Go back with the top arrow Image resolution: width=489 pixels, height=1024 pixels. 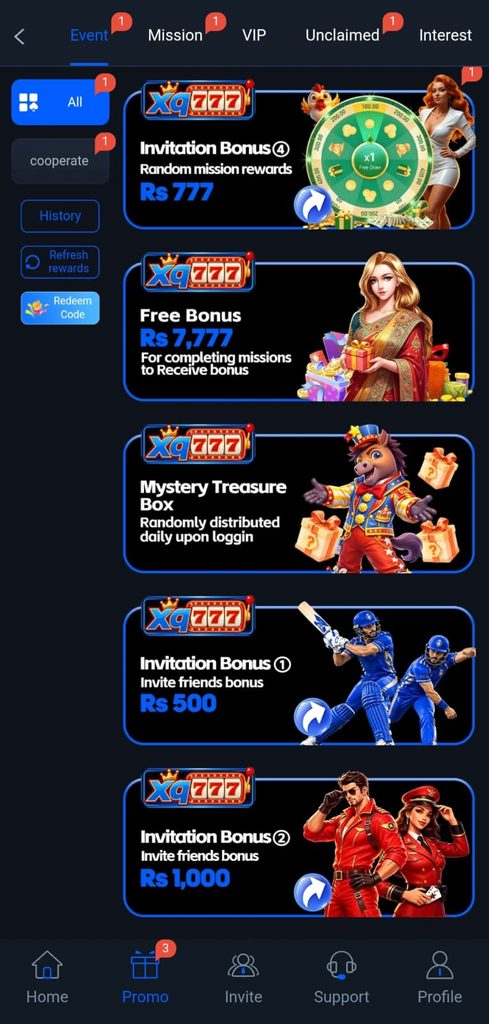click(20, 37)
